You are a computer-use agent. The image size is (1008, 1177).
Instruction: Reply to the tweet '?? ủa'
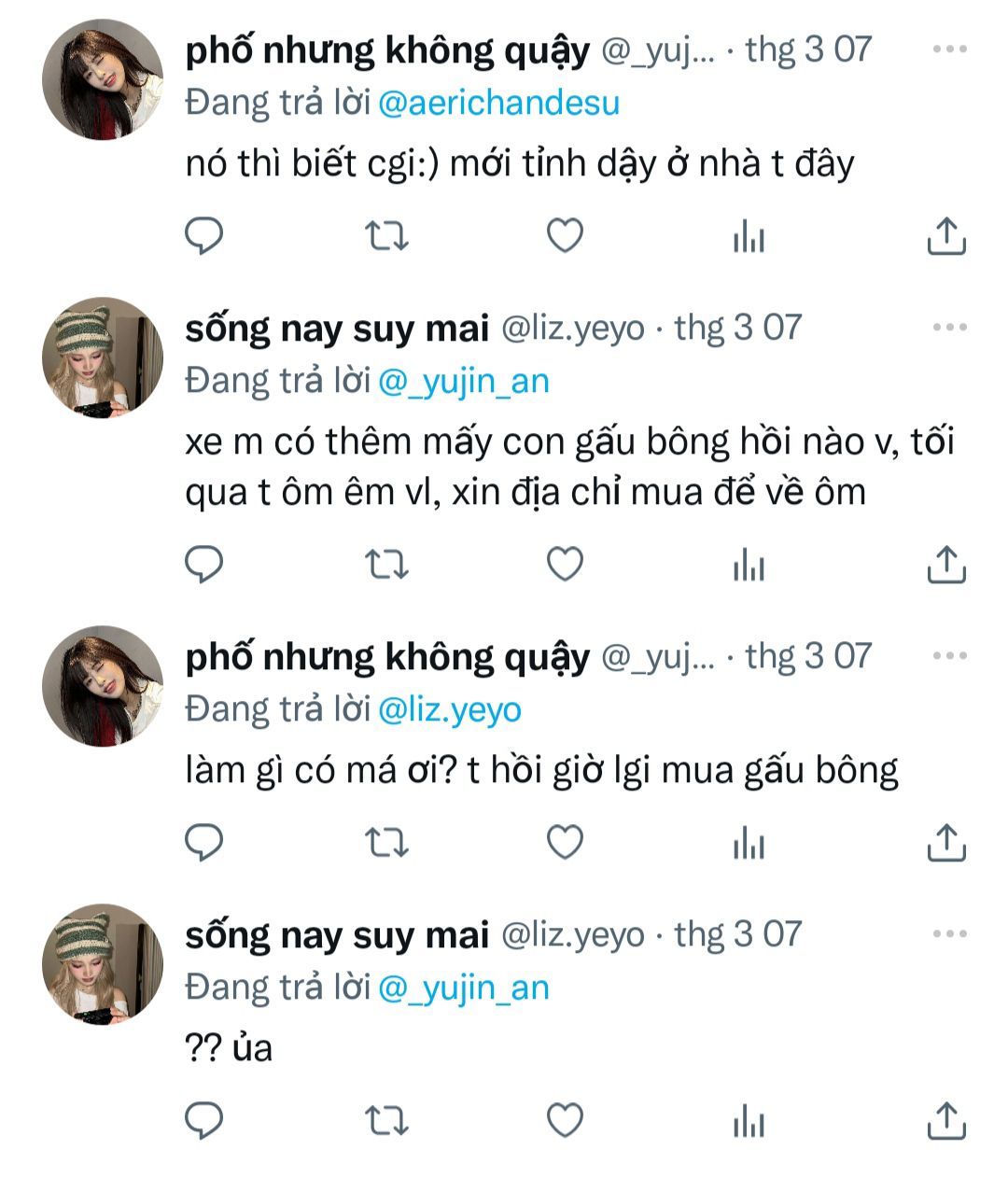click(x=204, y=1120)
